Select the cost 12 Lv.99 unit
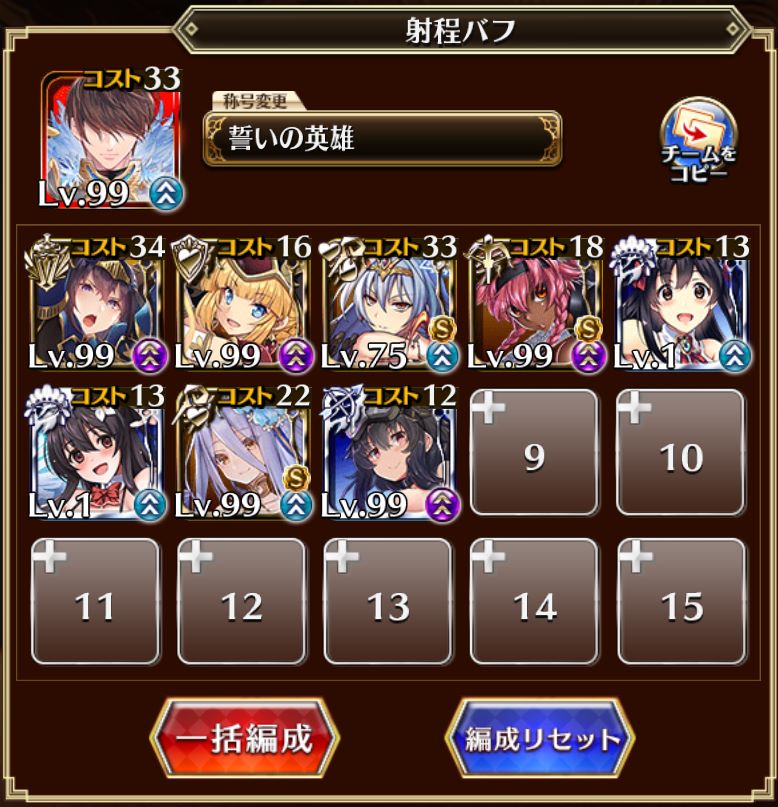This screenshot has height=807, width=778. [x=388, y=453]
